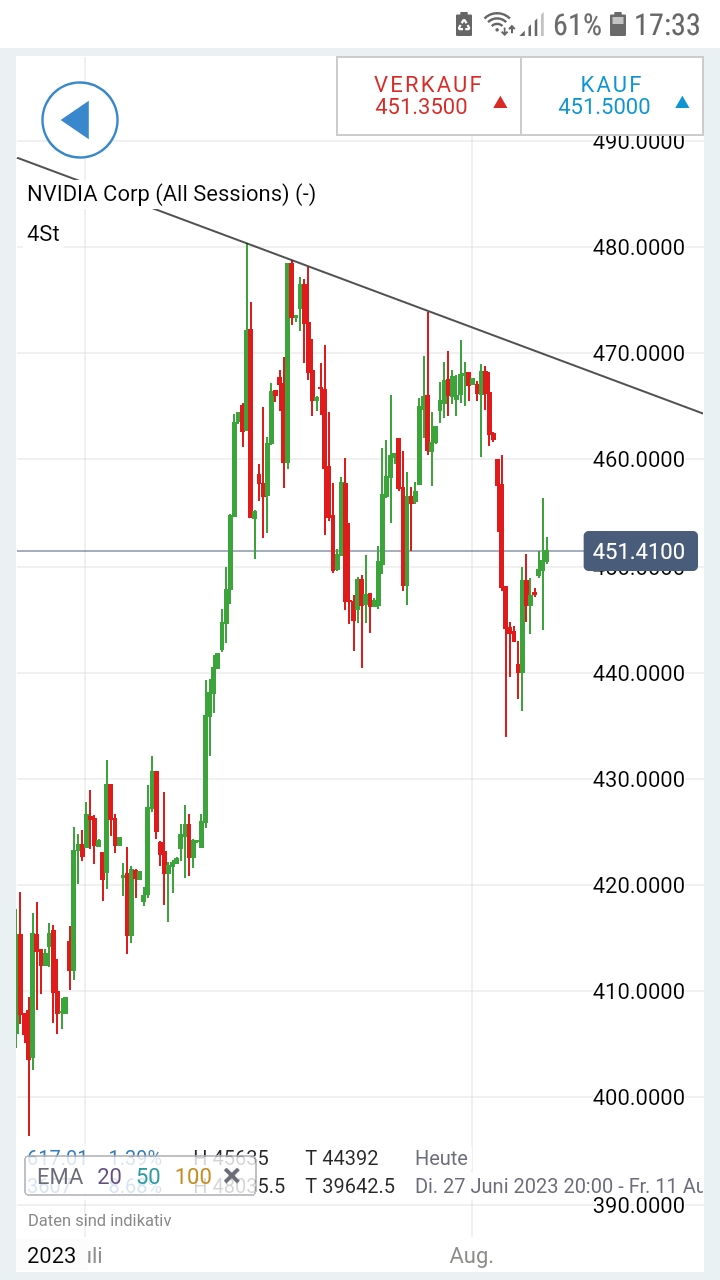The image size is (720, 1280).
Task: Tap the VERKAUF sell button at 451.3500
Action: click(x=429, y=96)
